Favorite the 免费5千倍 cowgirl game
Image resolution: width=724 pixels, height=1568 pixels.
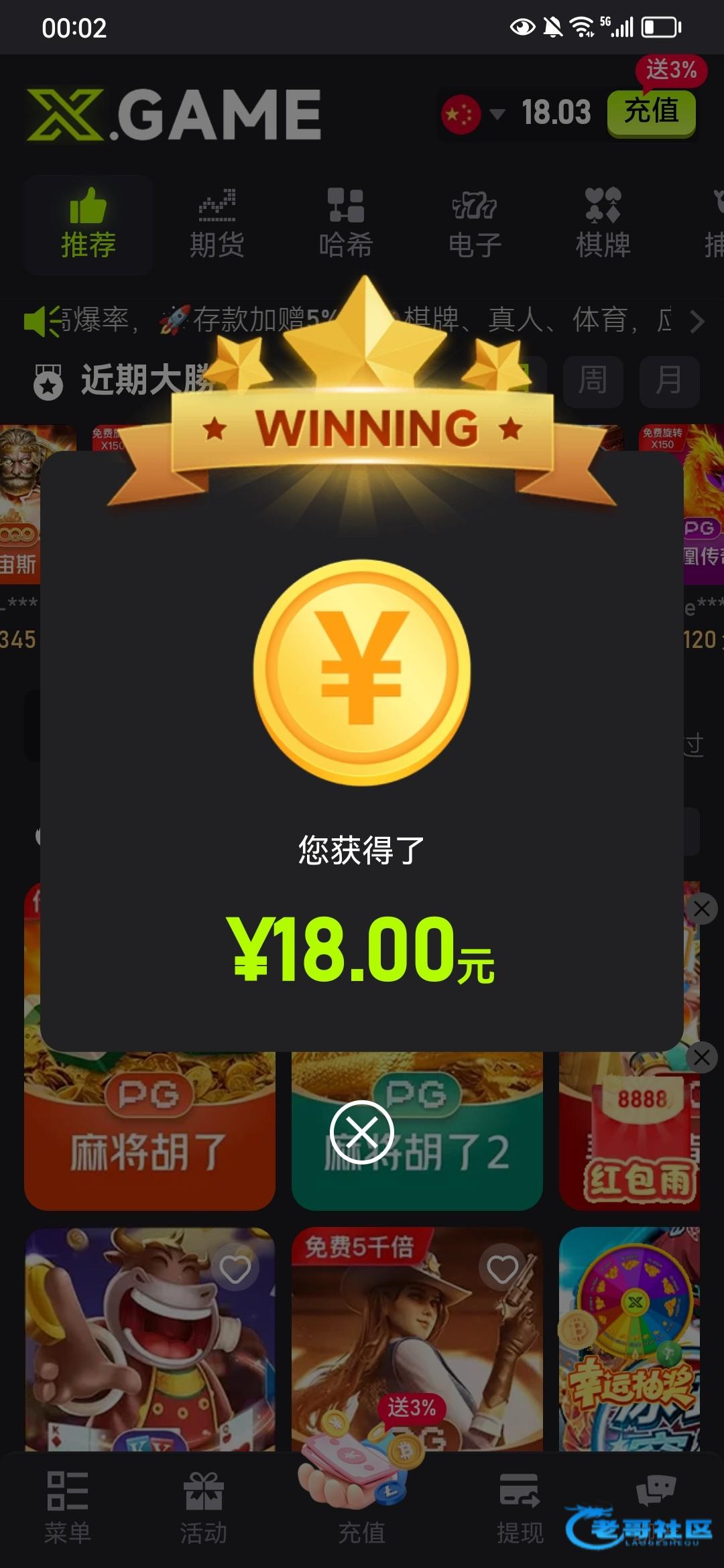502,1269
